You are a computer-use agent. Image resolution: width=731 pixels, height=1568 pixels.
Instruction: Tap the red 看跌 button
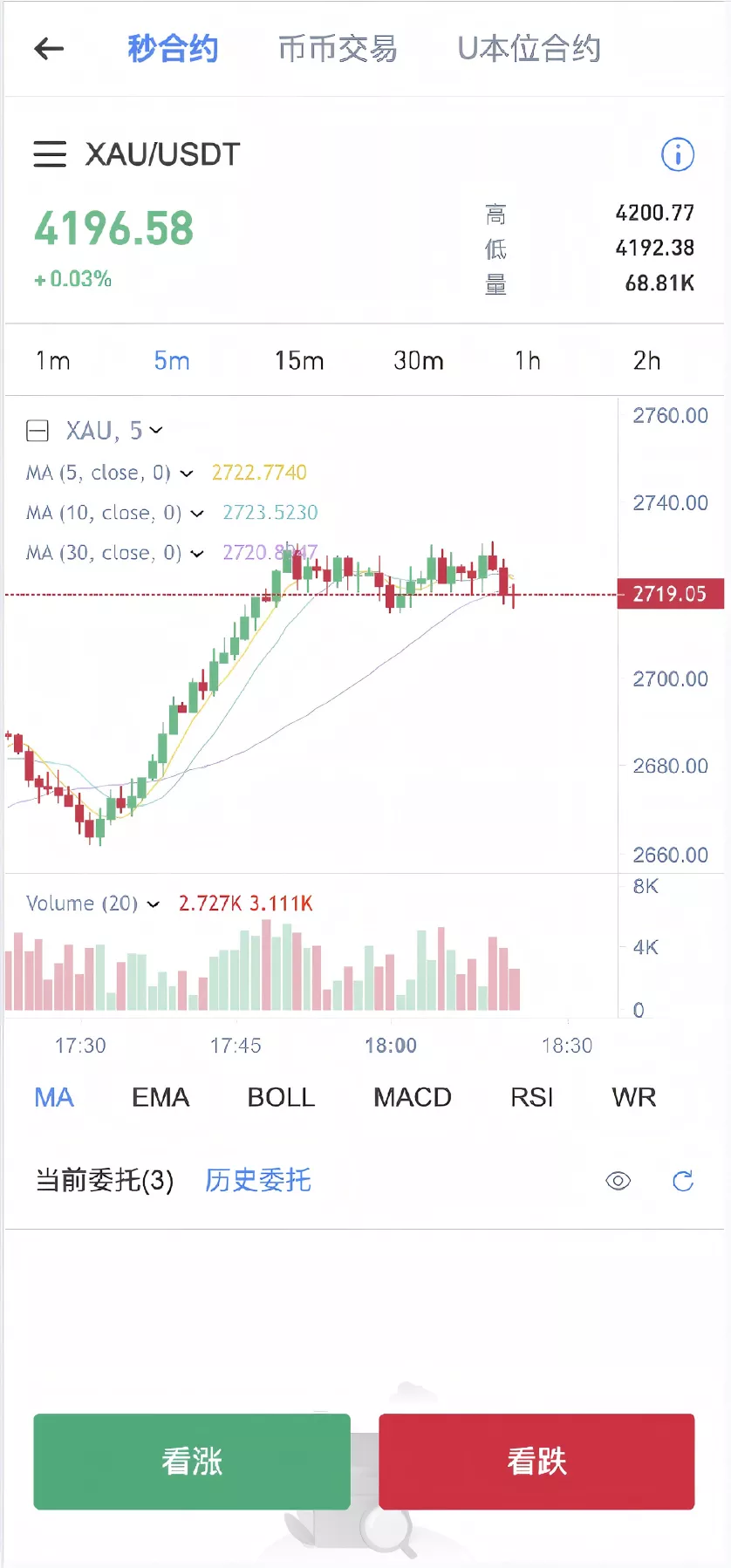(x=536, y=1461)
